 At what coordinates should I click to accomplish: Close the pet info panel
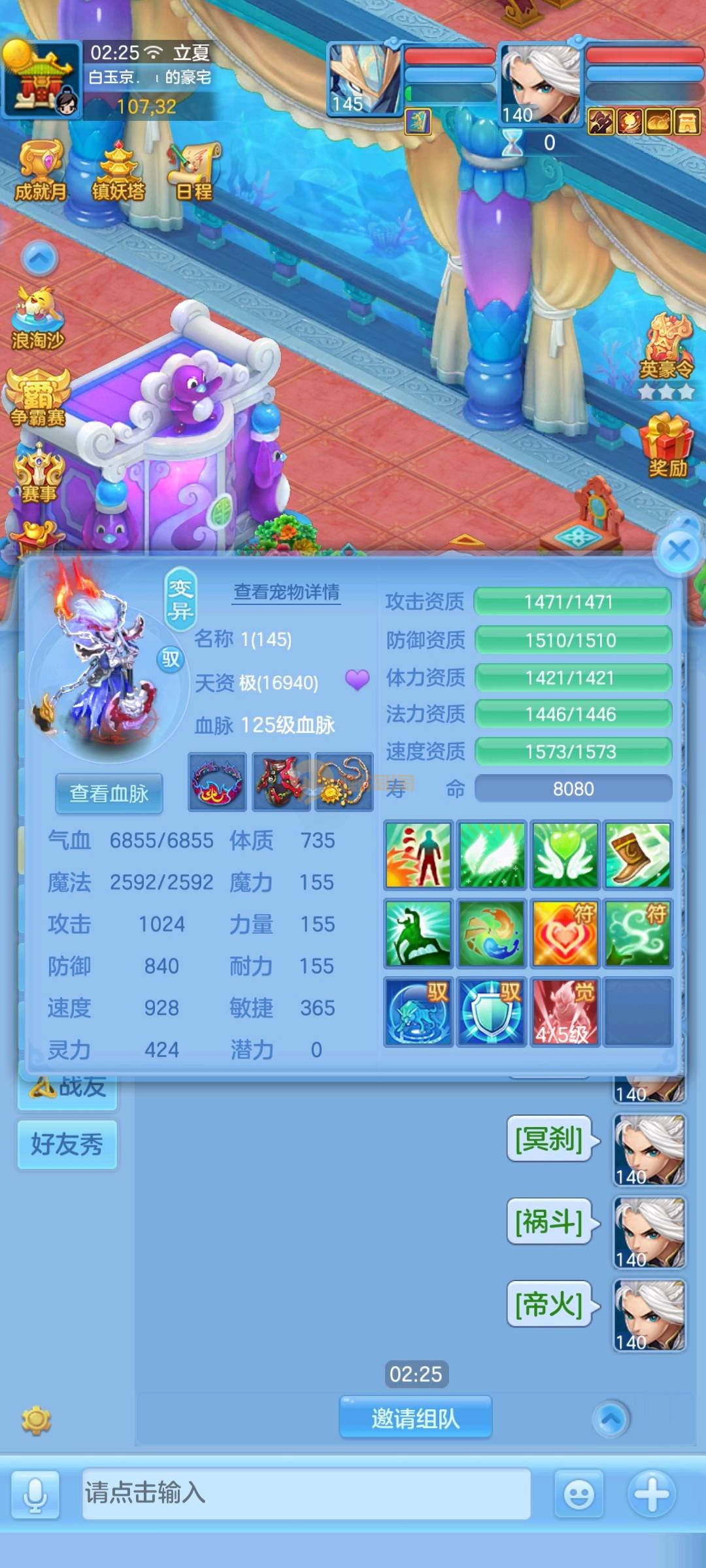pyautogui.click(x=679, y=551)
